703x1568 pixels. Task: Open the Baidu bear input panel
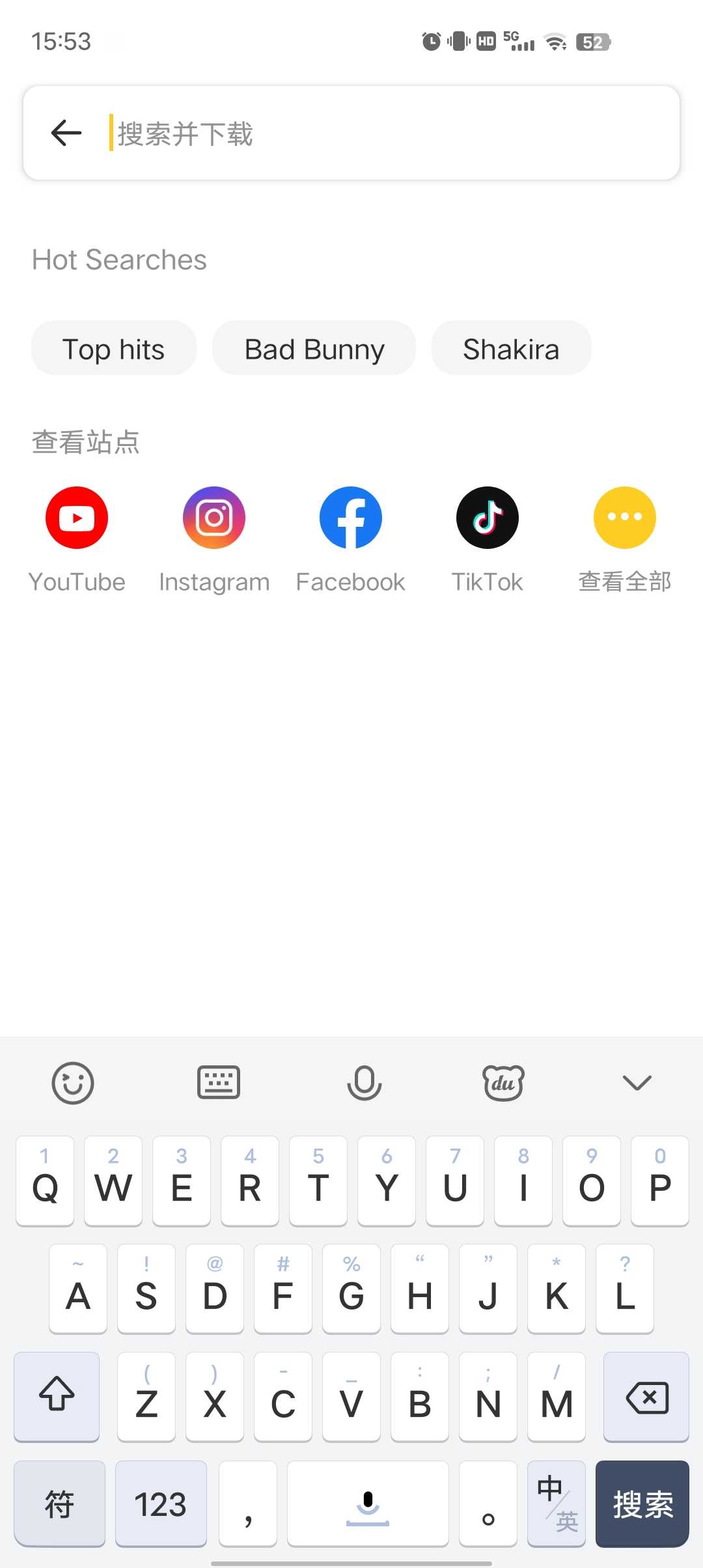point(503,1082)
